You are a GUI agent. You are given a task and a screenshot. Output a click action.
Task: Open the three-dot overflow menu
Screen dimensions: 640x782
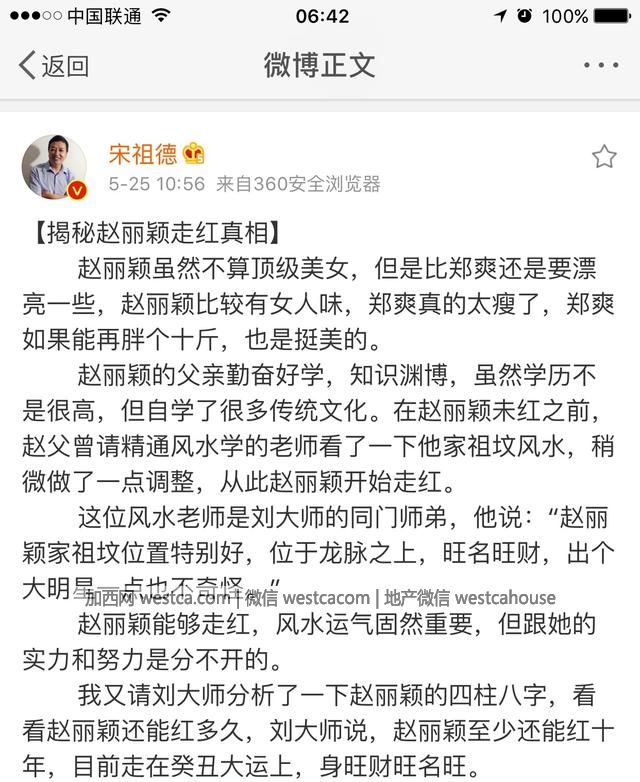click(x=600, y=66)
